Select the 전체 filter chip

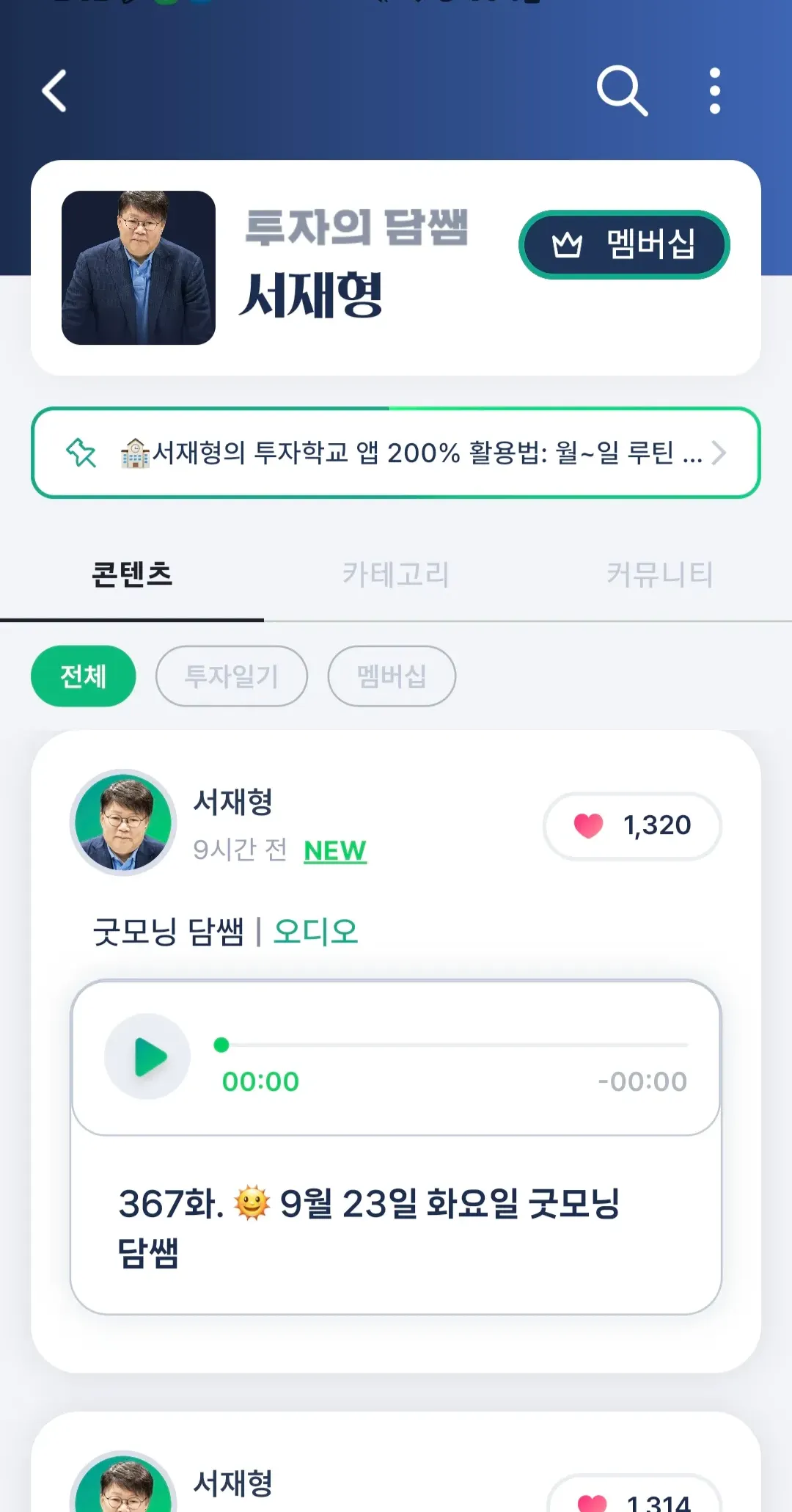click(84, 676)
